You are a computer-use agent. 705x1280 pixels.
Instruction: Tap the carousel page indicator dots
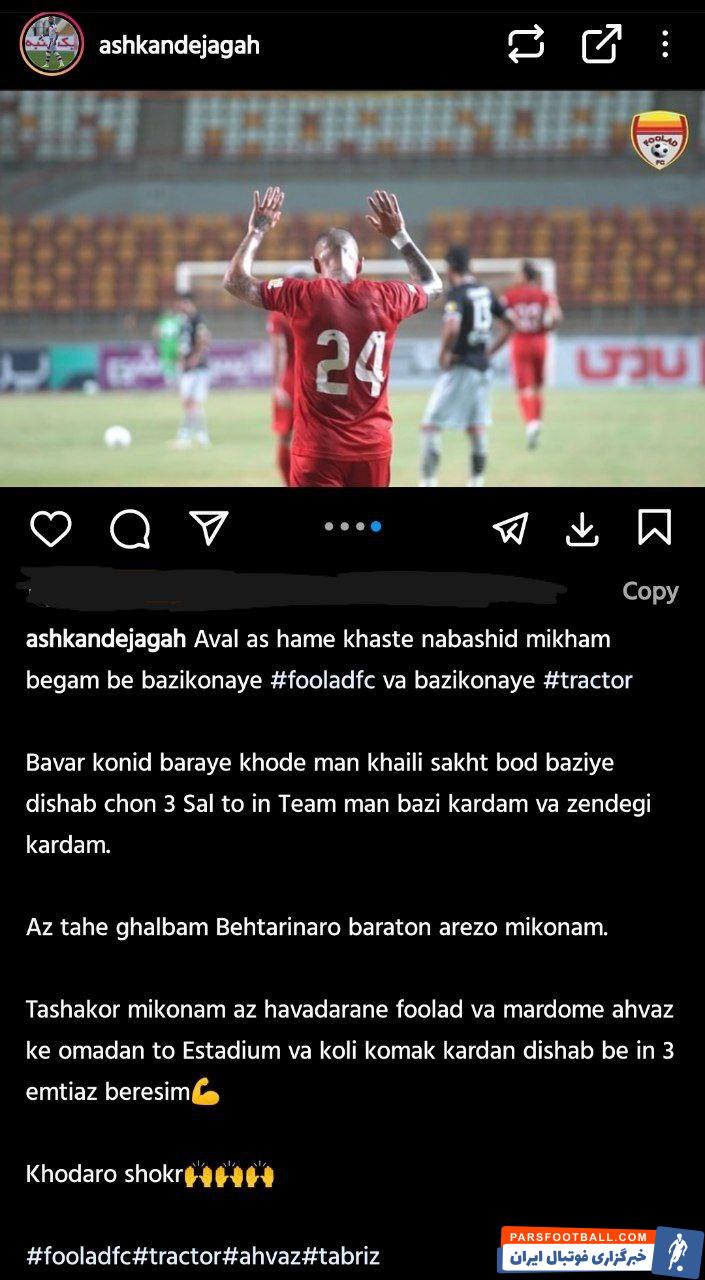(x=352, y=526)
